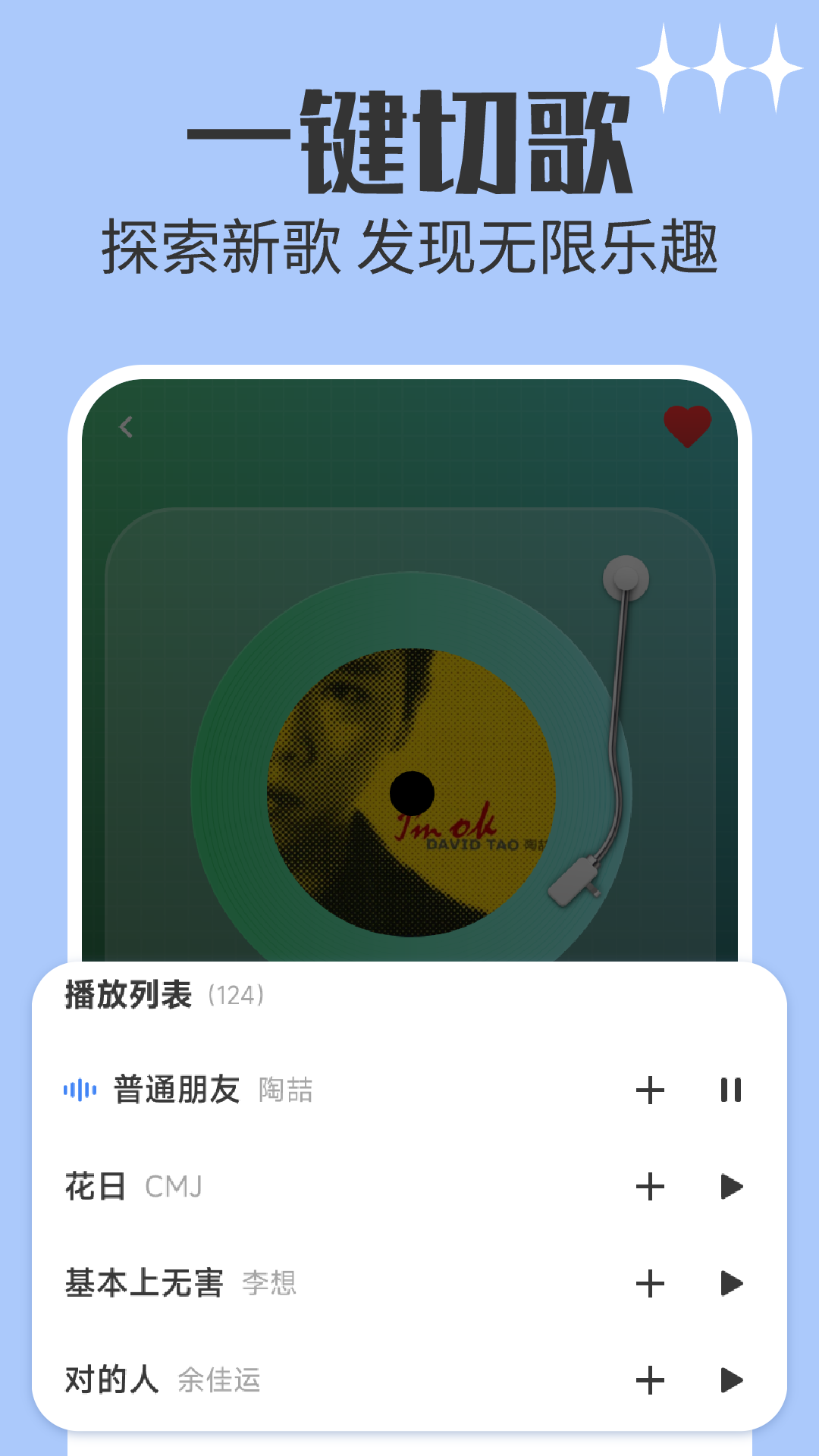Tap the center hole of the vinyl record
819x1456 pixels.
pos(412,790)
